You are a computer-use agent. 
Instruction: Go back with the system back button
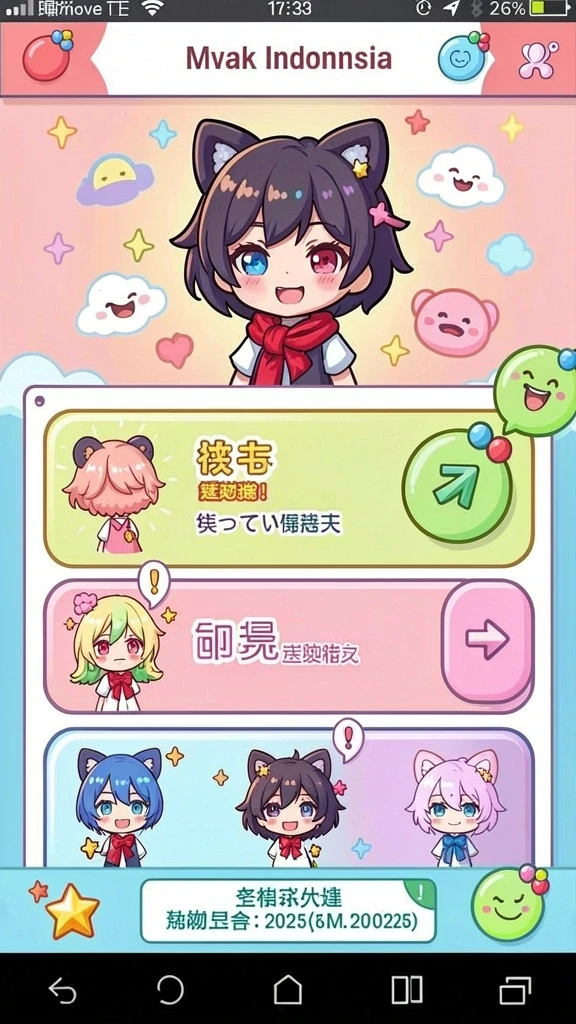pyautogui.click(x=63, y=991)
